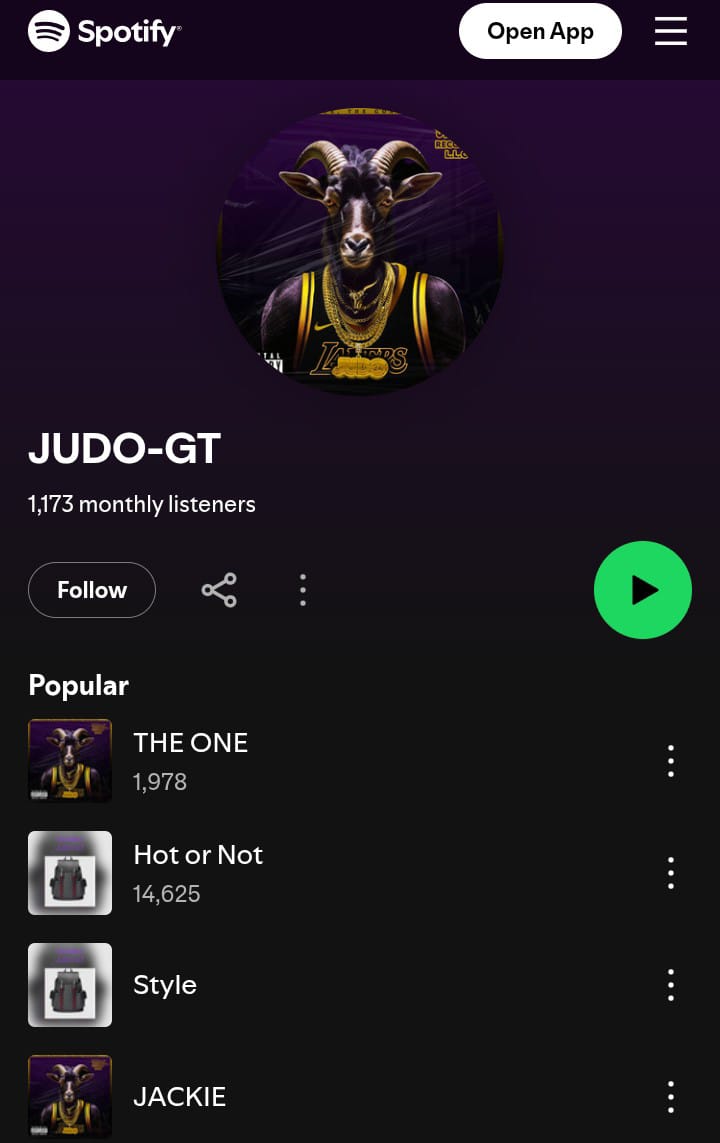This screenshot has height=1143, width=720.
Task: Select the song JACKIE
Action: tap(180, 1097)
